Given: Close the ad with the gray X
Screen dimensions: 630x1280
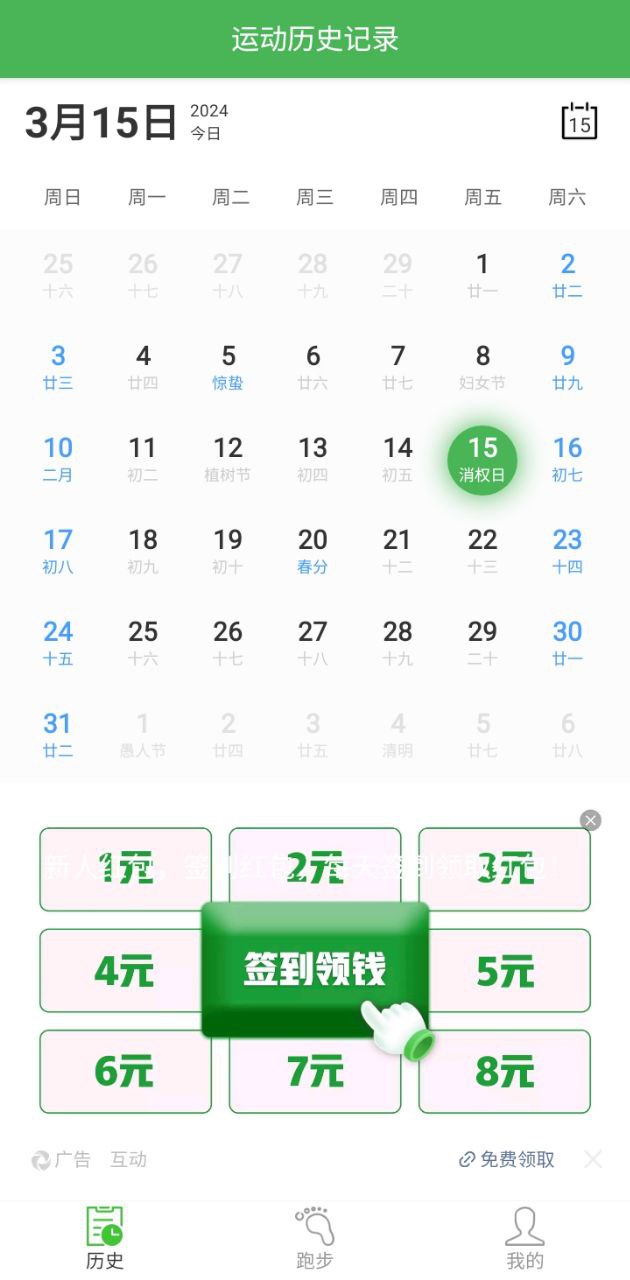Looking at the screenshot, I should click(591, 820).
